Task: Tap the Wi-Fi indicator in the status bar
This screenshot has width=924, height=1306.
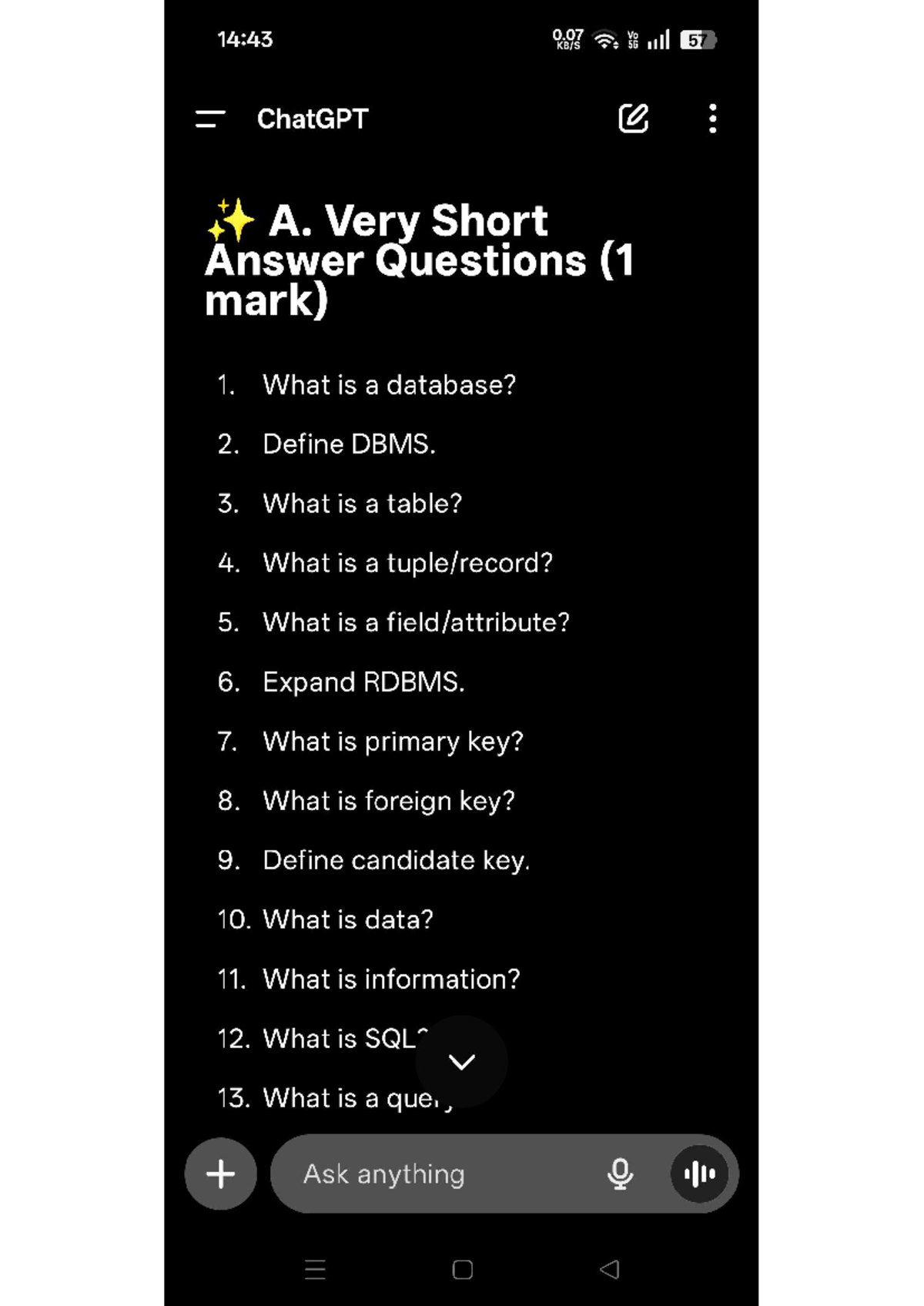Action: [605, 40]
